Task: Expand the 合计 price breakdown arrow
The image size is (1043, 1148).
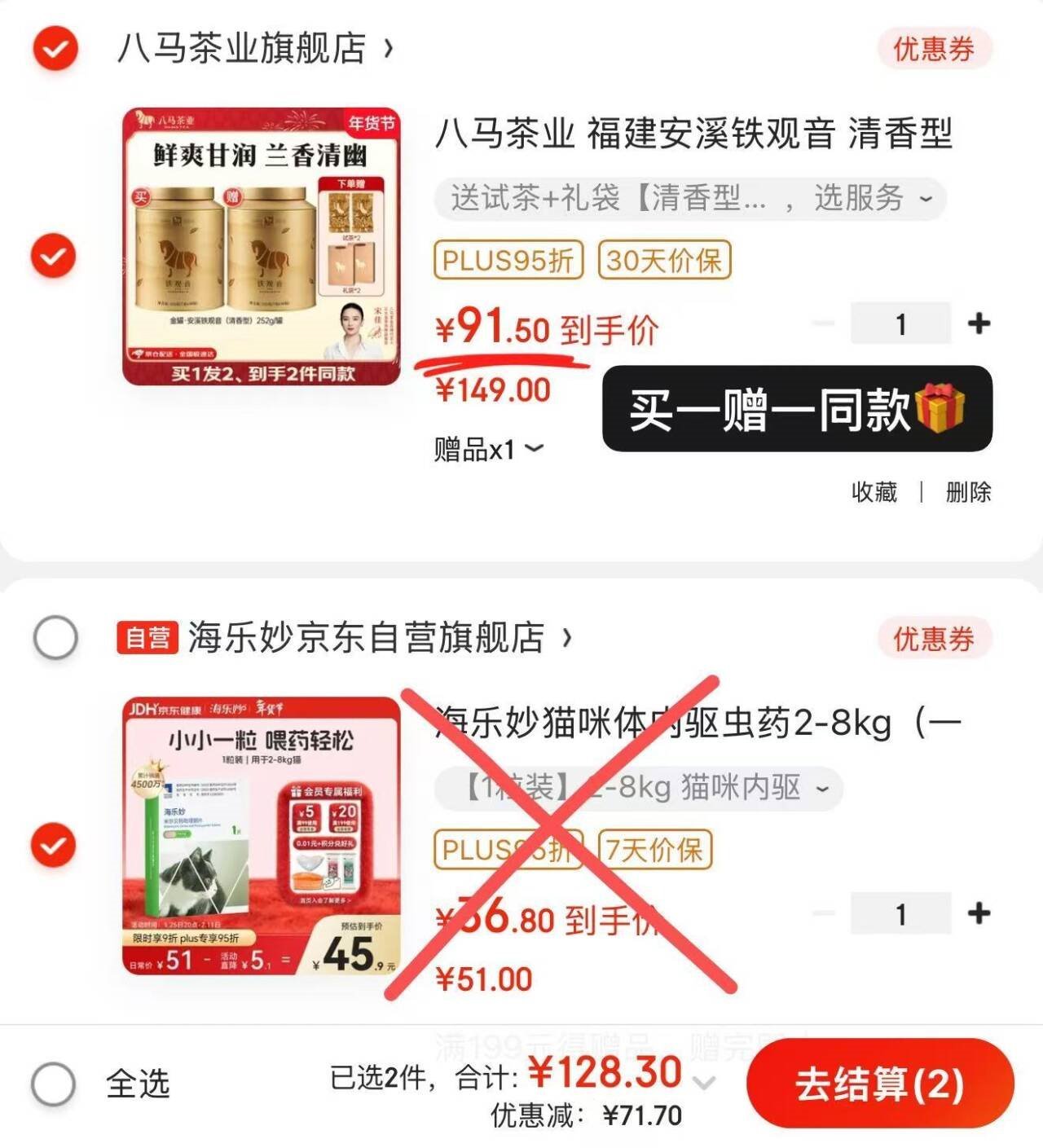Action: pos(704,1083)
